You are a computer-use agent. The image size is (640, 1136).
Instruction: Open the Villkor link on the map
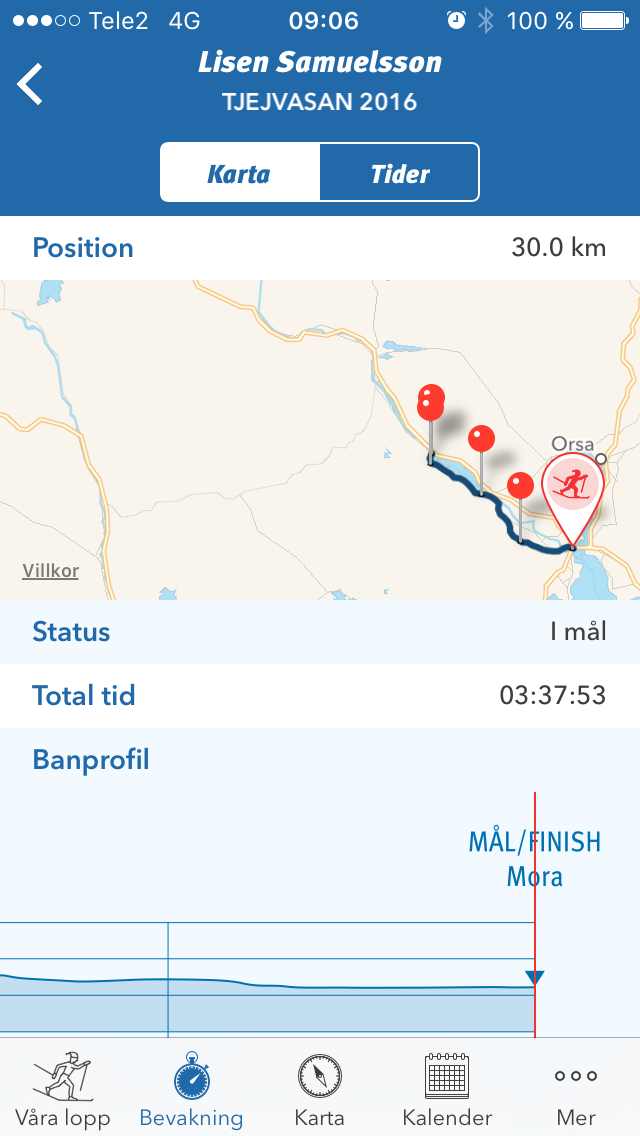coord(51,571)
